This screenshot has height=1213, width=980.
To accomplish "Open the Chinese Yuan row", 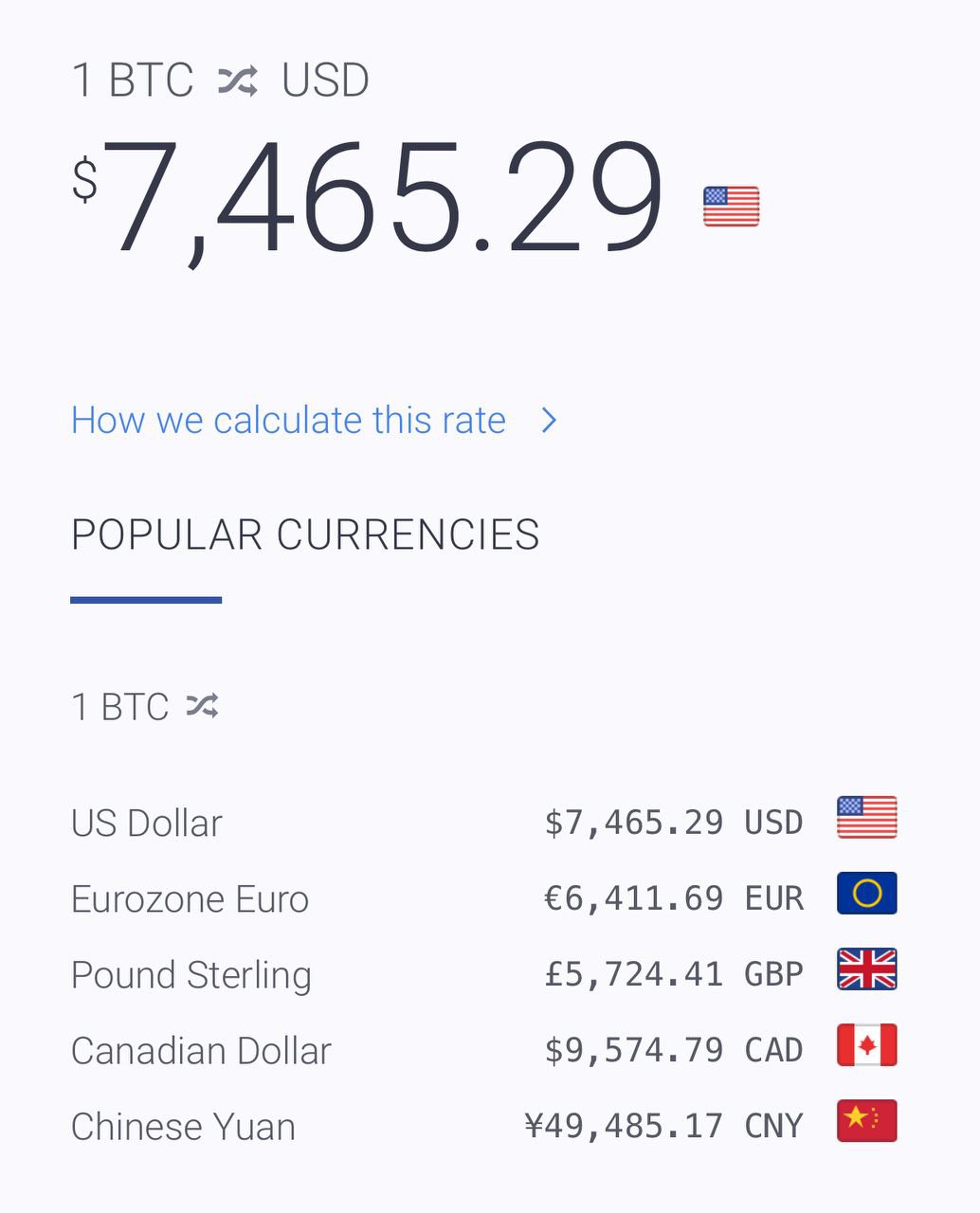I will point(483,1126).
